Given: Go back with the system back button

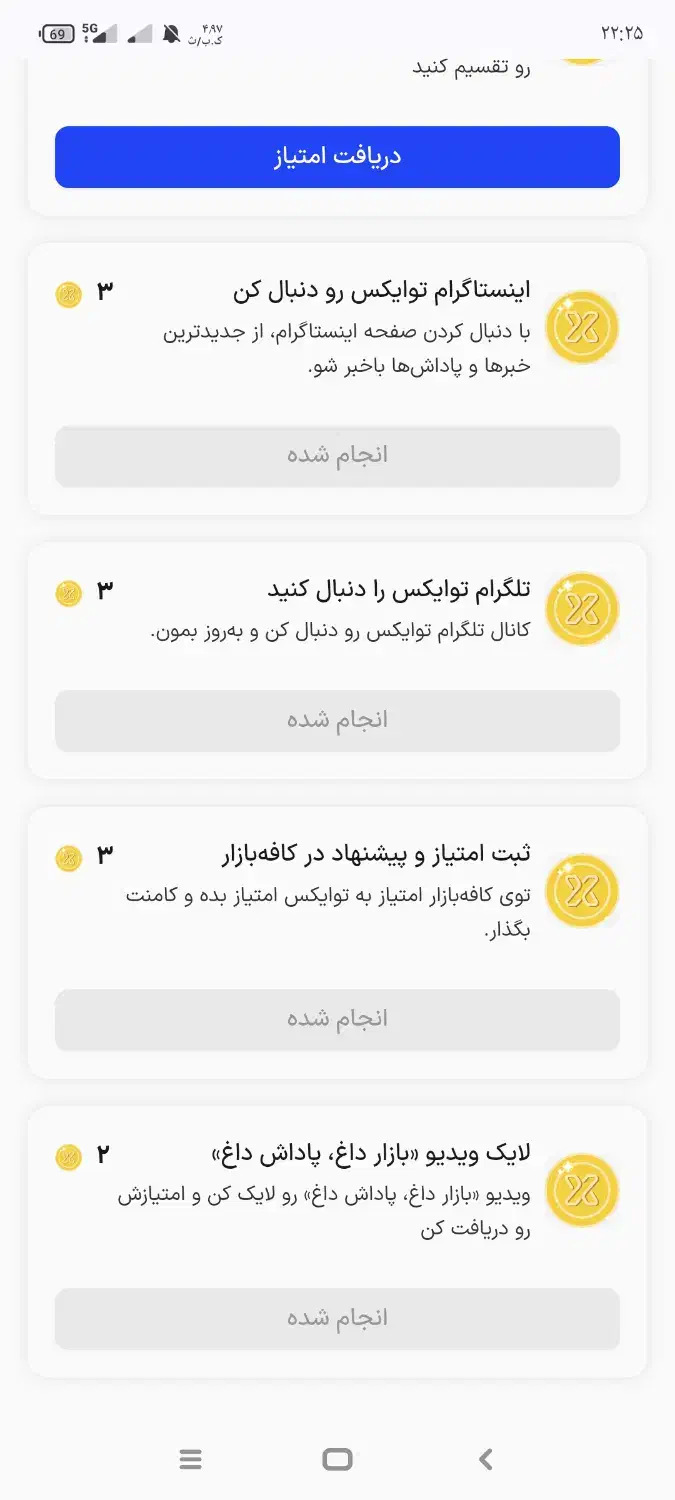Looking at the screenshot, I should point(486,1459).
